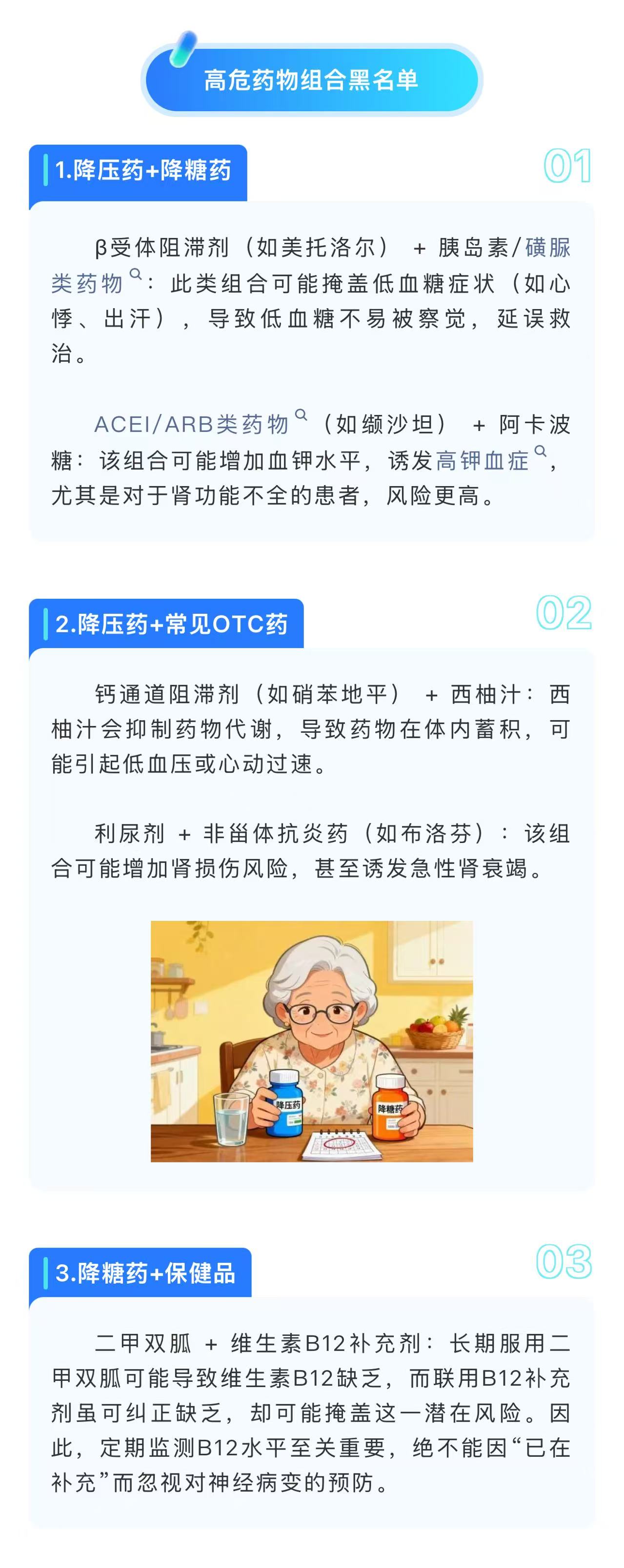624x1568 pixels.
Task: Open the 磺脲类药物 search link
Action: click(x=88, y=284)
